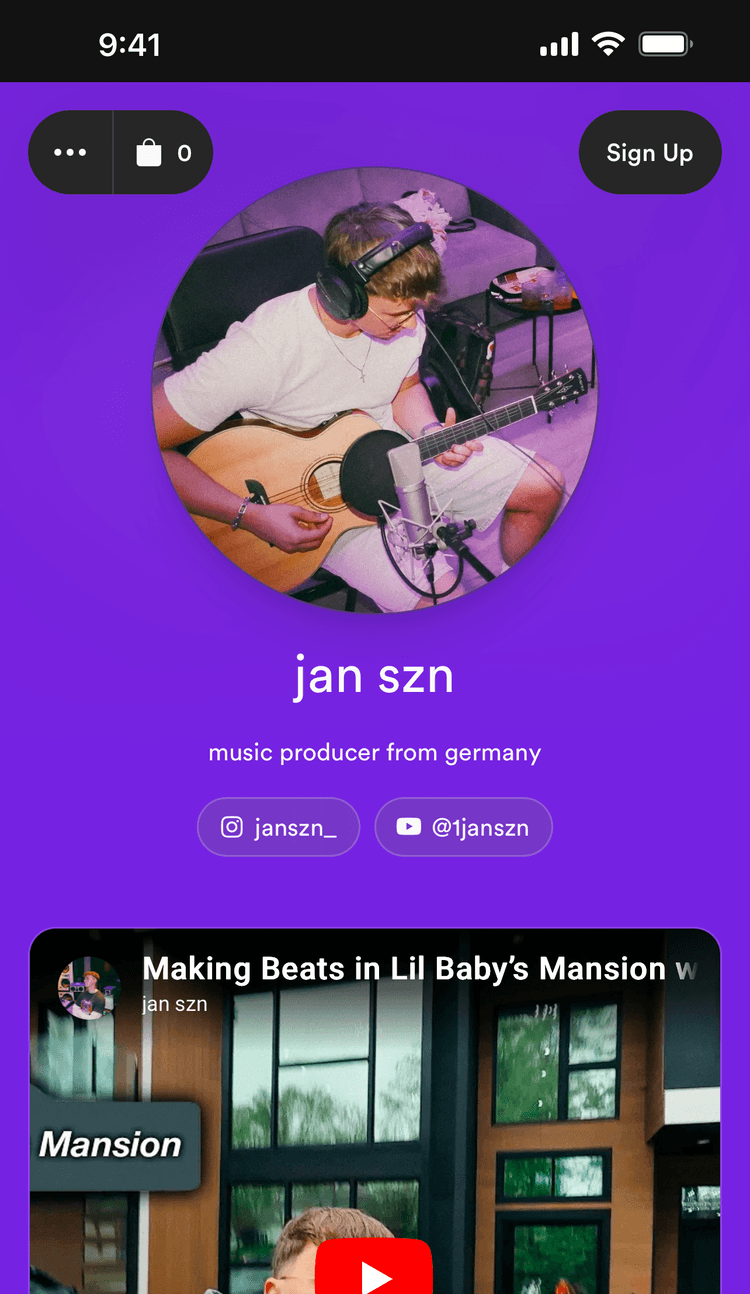Tap the bio music producer from germany
The height and width of the screenshot is (1294, 750).
[x=374, y=752]
